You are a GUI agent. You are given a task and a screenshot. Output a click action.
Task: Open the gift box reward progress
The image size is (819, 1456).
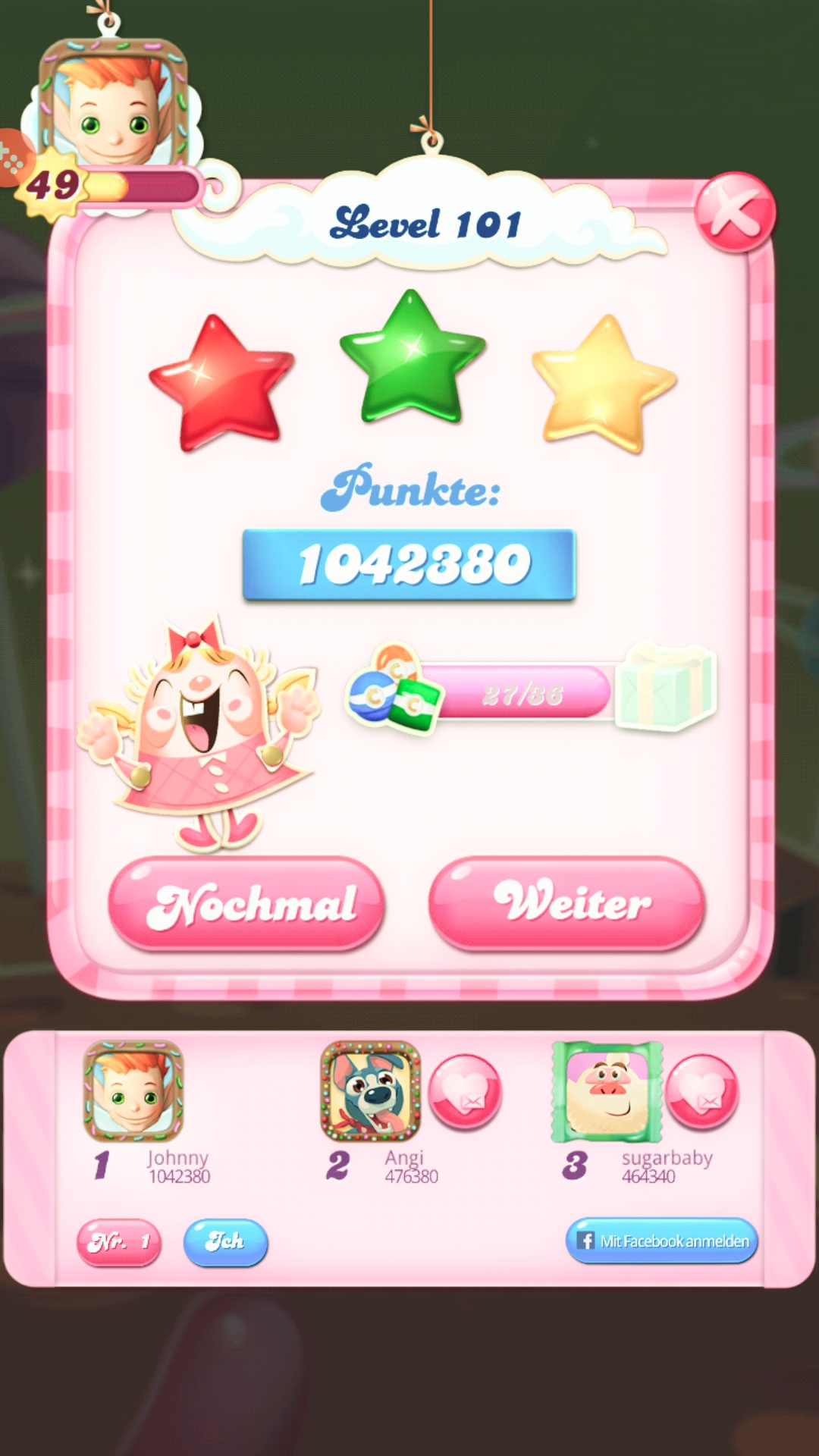(x=666, y=687)
